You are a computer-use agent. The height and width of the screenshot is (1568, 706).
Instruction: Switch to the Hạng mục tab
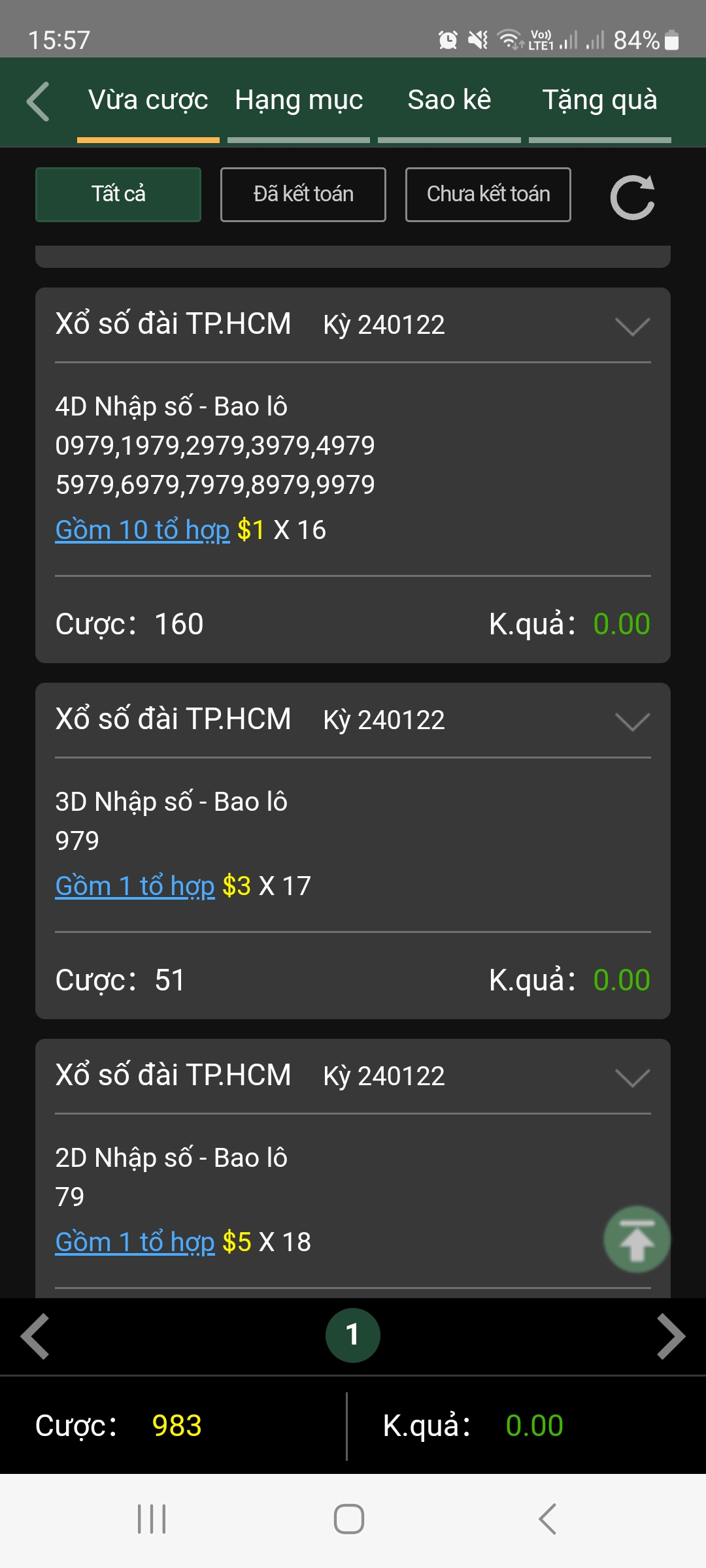click(x=299, y=101)
